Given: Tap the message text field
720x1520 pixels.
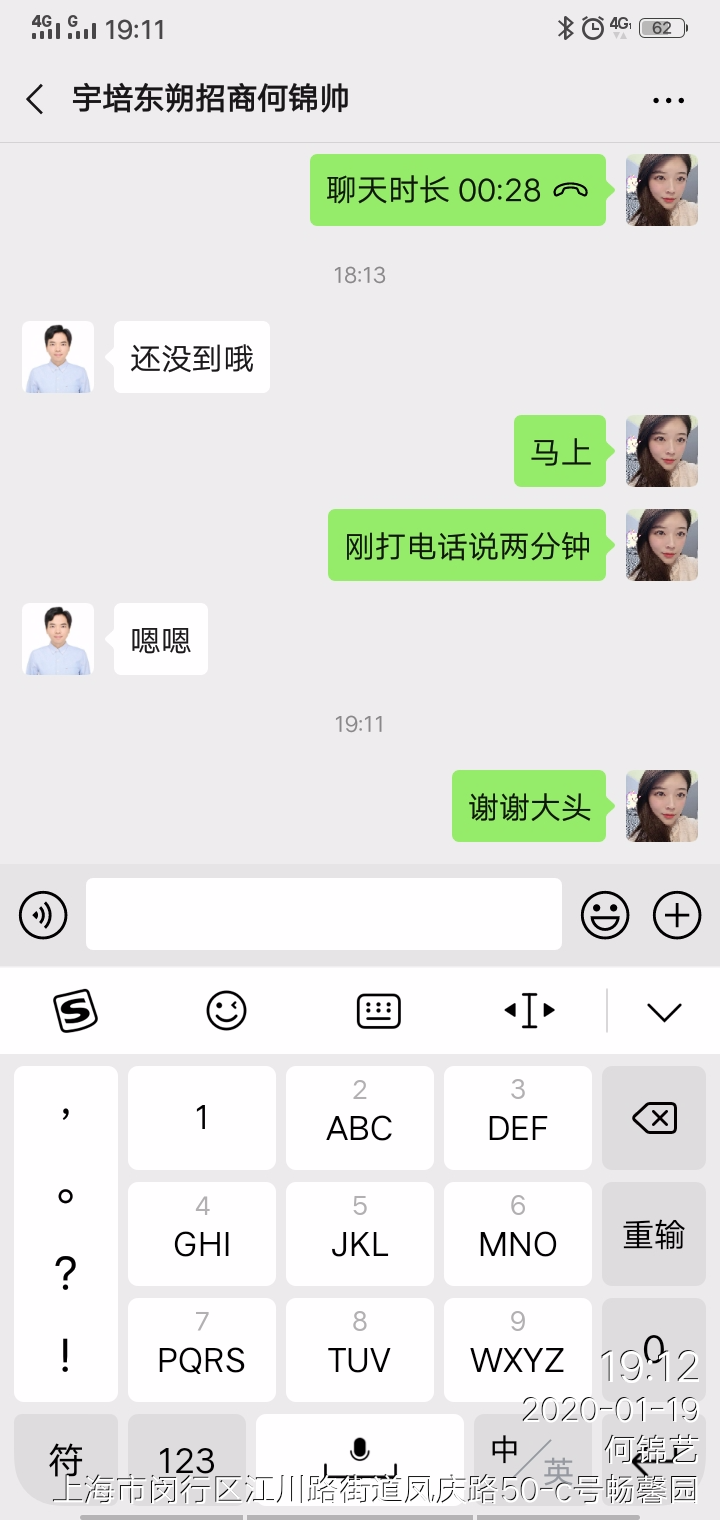Looking at the screenshot, I should pos(323,914).
